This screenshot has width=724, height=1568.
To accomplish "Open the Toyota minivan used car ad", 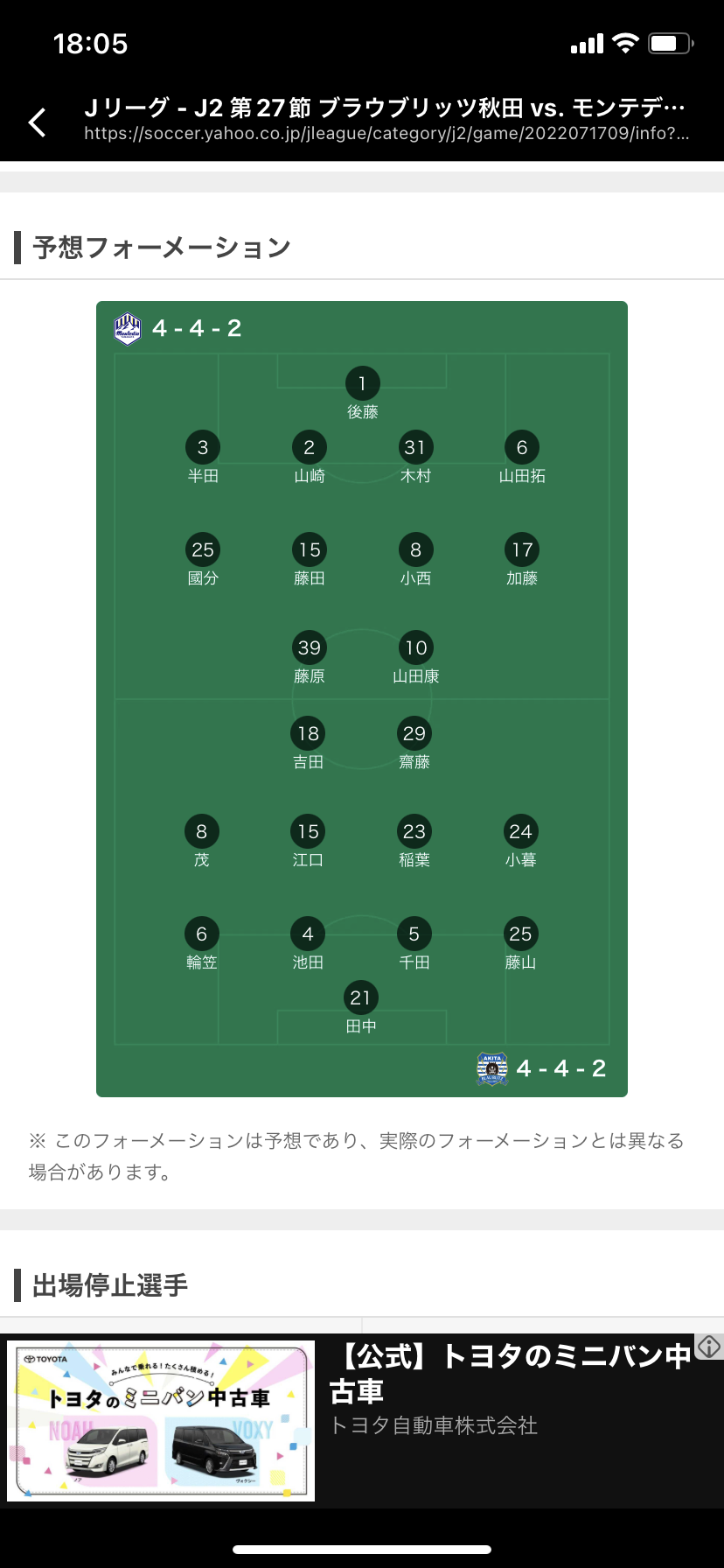I will pos(362,1421).
